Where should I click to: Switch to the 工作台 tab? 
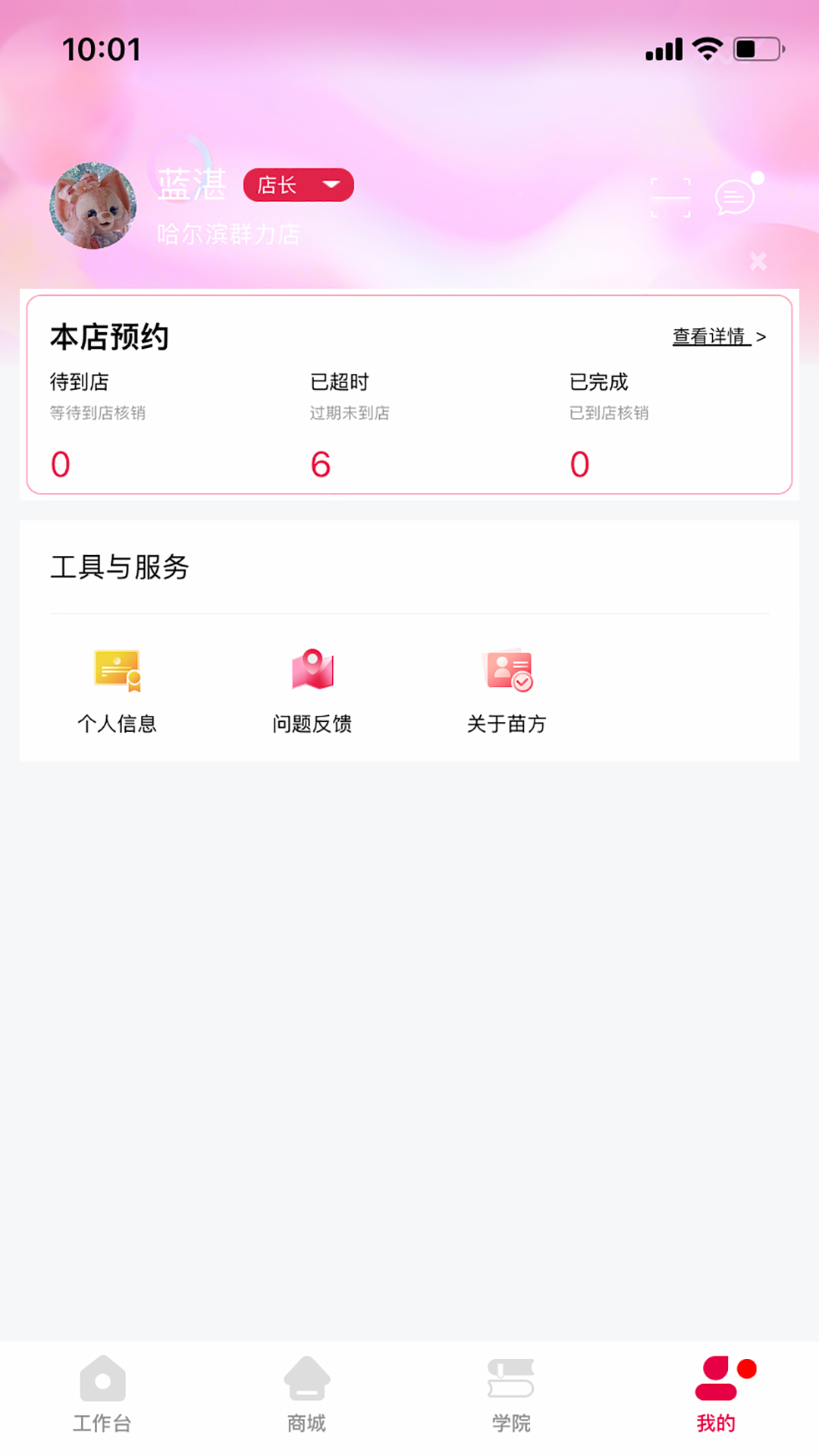(x=102, y=1395)
